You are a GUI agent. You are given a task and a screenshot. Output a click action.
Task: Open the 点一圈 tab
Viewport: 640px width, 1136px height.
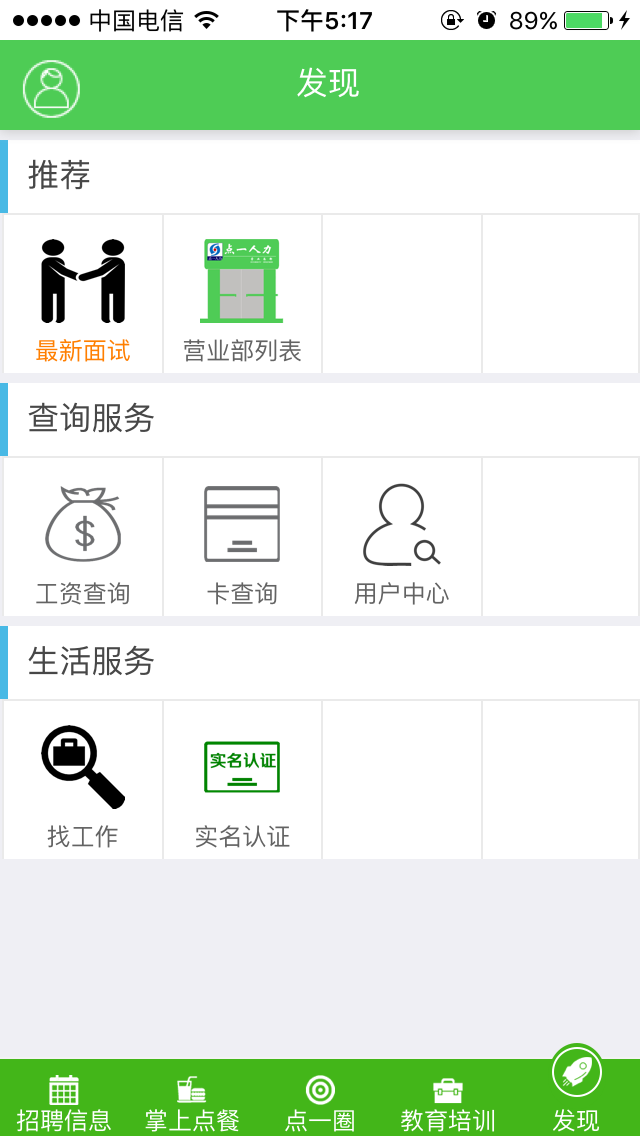(320, 1102)
